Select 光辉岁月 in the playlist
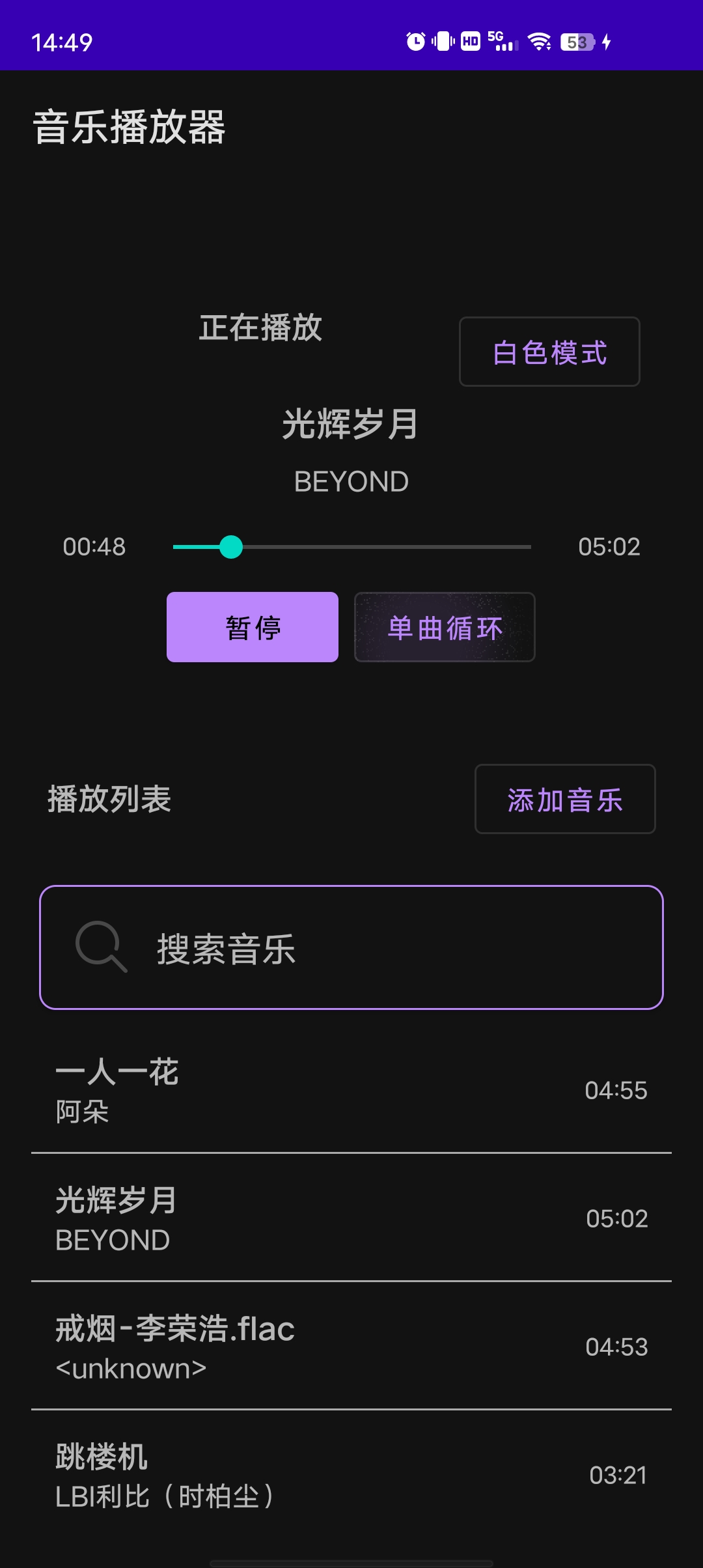The height and width of the screenshot is (1568, 703). 351,1218
